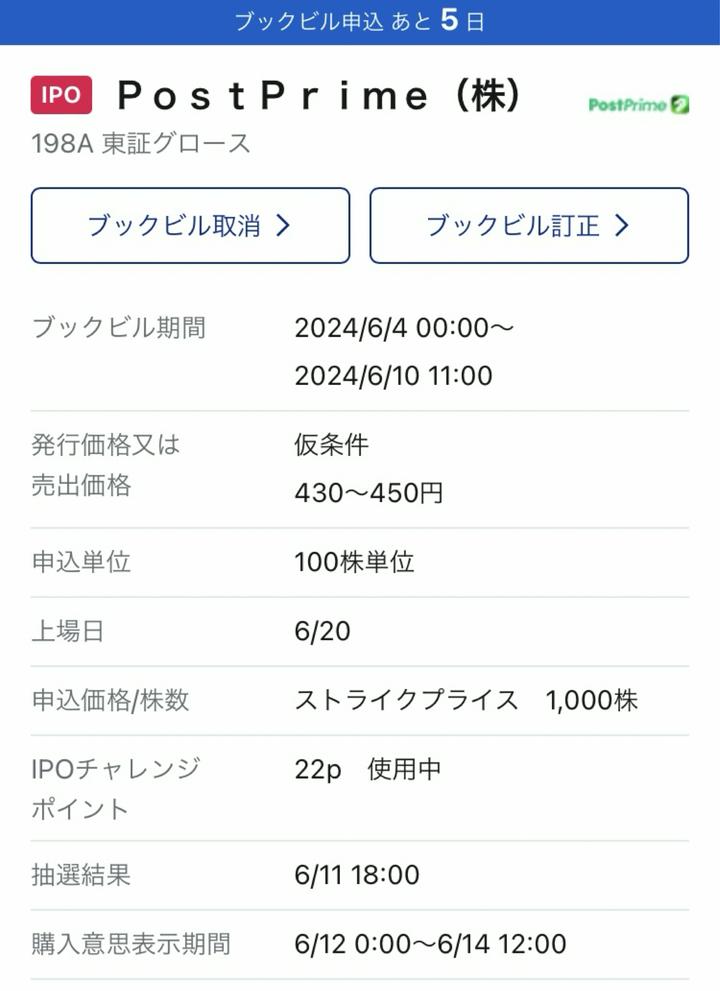720x991 pixels.
Task: Click the chevron inside ブックビル訂正 button
Action: point(622,225)
